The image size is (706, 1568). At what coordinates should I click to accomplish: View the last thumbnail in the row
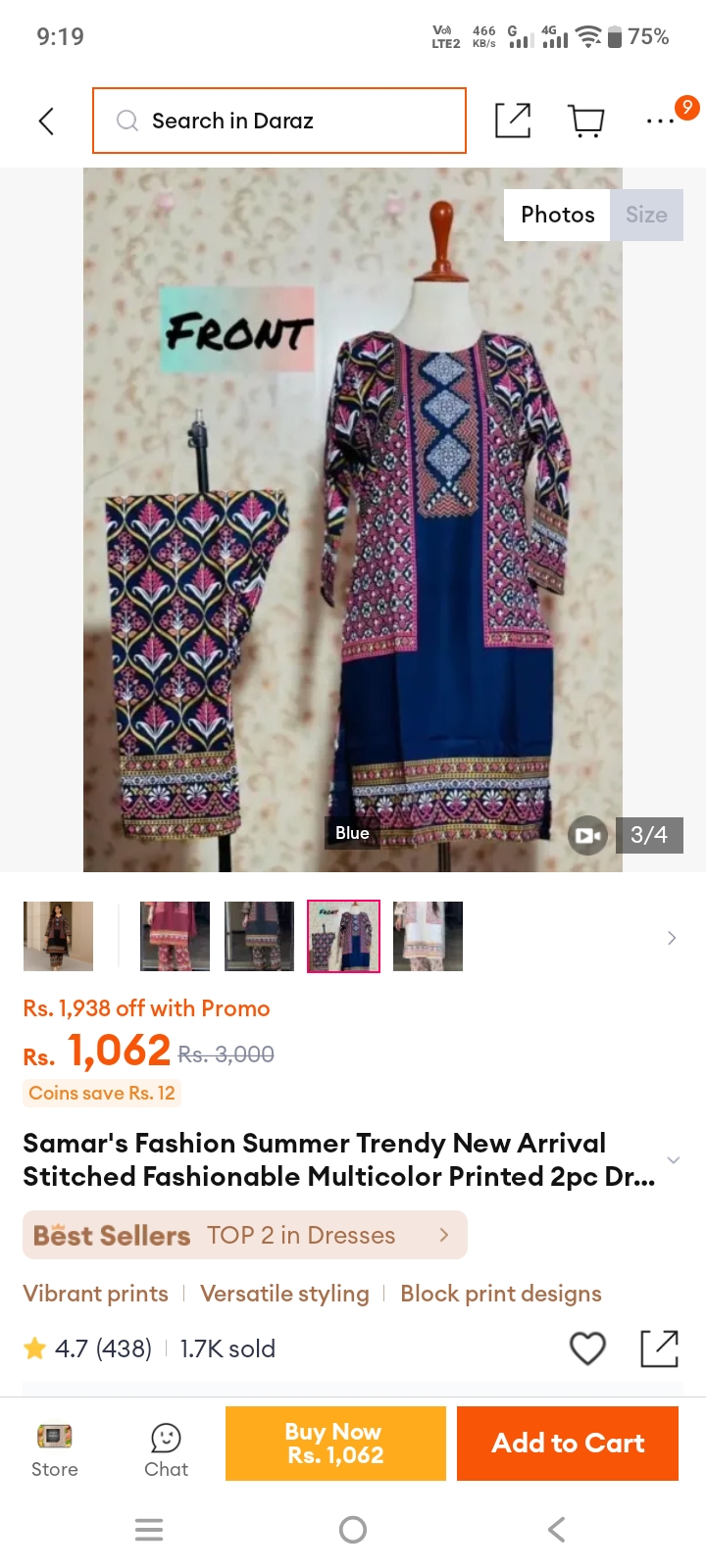[428, 937]
